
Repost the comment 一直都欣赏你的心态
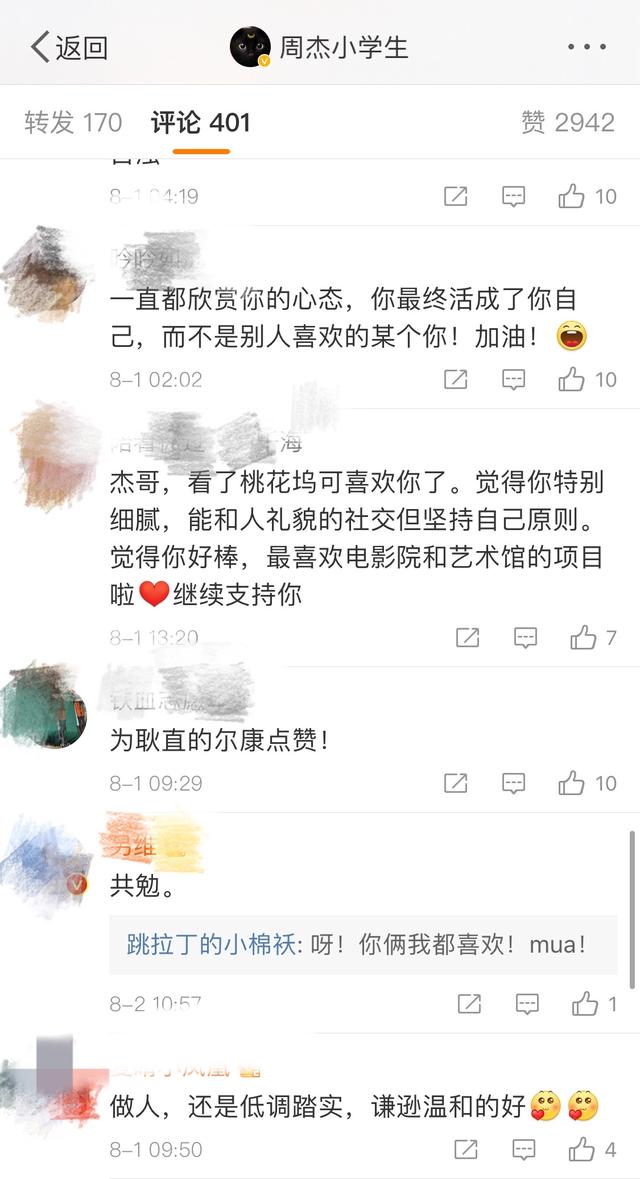pyautogui.click(x=455, y=379)
